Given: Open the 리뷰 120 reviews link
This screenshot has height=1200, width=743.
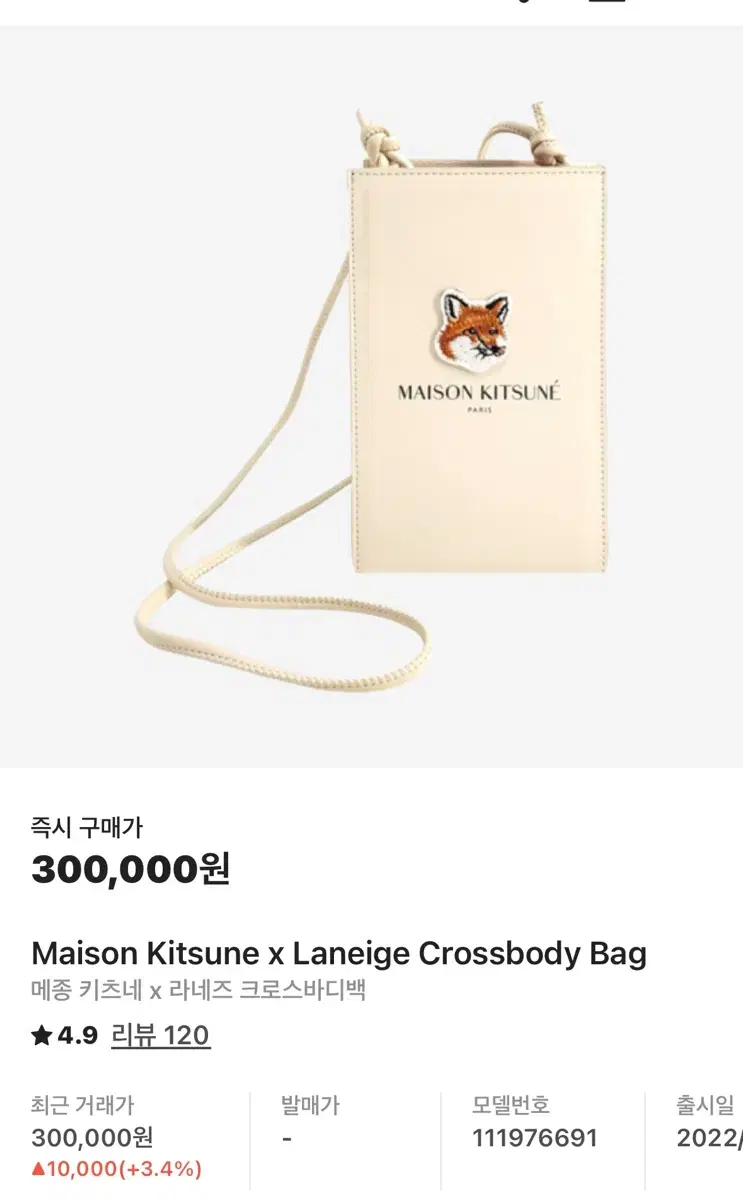Looking at the screenshot, I should [159, 1037].
